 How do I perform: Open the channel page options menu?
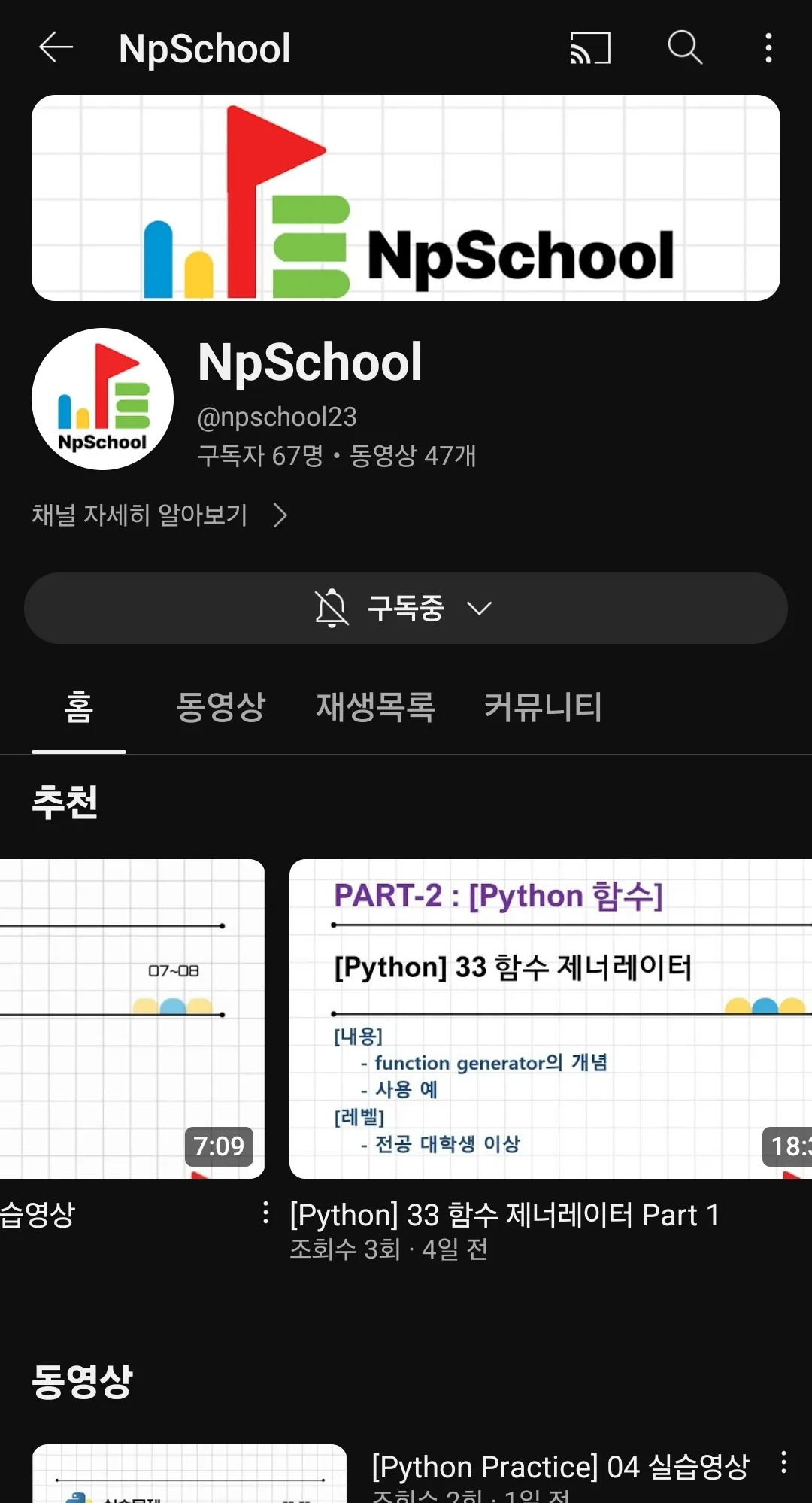[x=768, y=47]
